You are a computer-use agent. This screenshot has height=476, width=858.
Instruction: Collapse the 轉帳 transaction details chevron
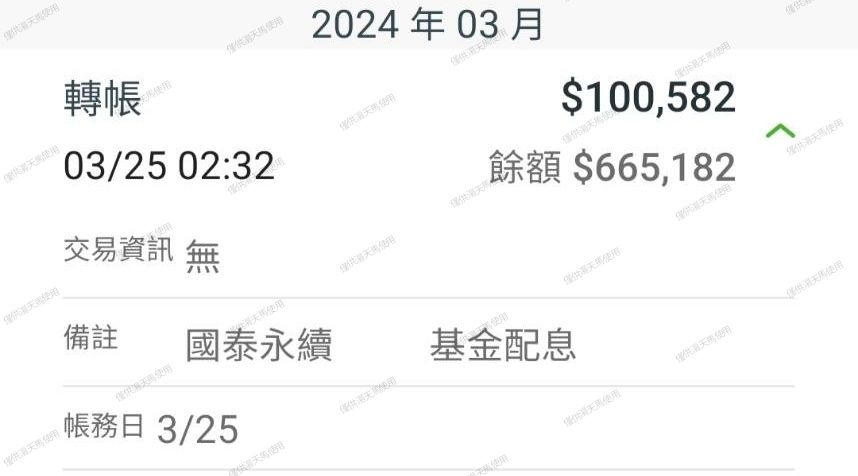pos(780,131)
